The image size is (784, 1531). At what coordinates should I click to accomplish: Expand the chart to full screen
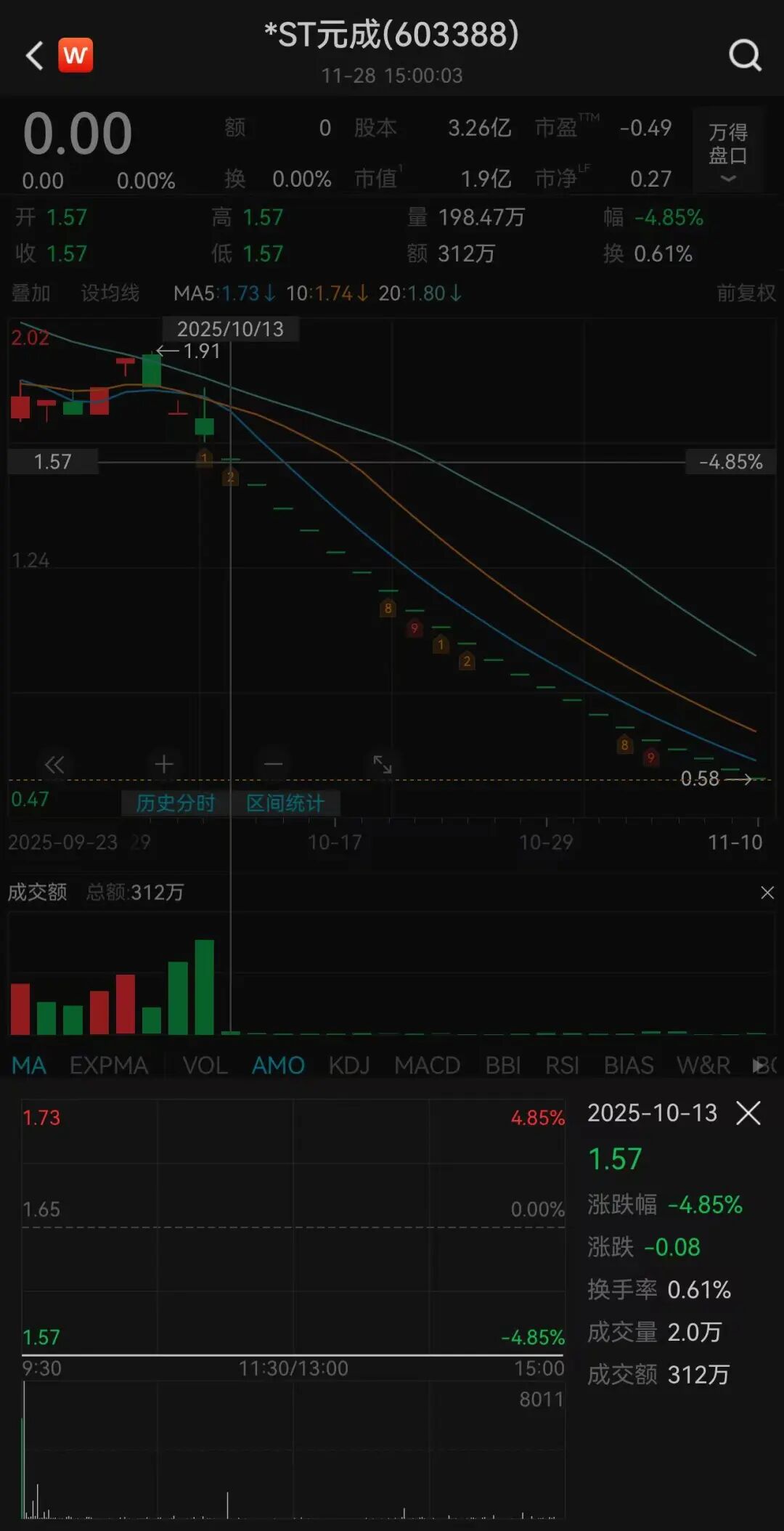point(383,764)
